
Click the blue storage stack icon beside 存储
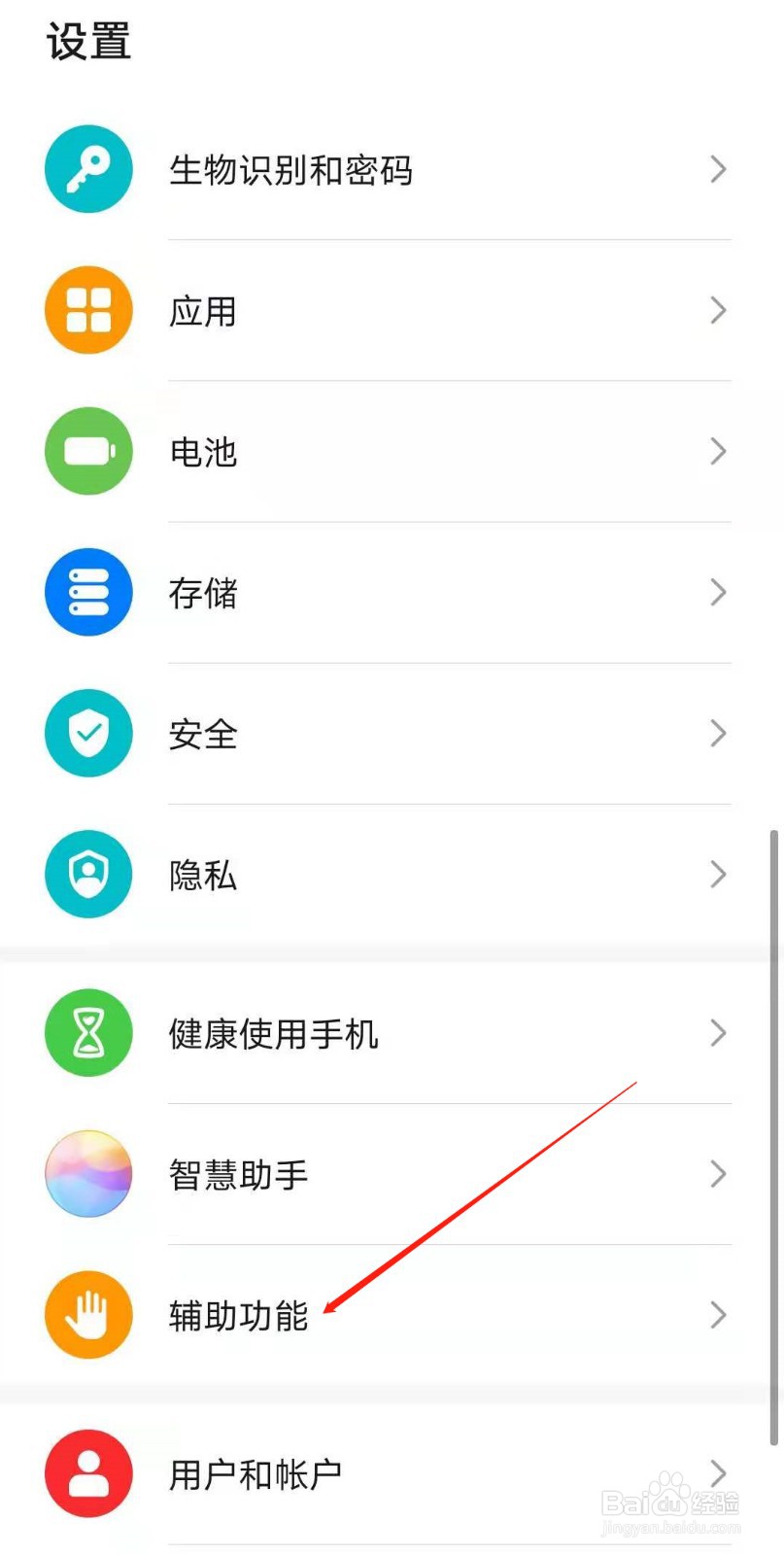pos(88,592)
